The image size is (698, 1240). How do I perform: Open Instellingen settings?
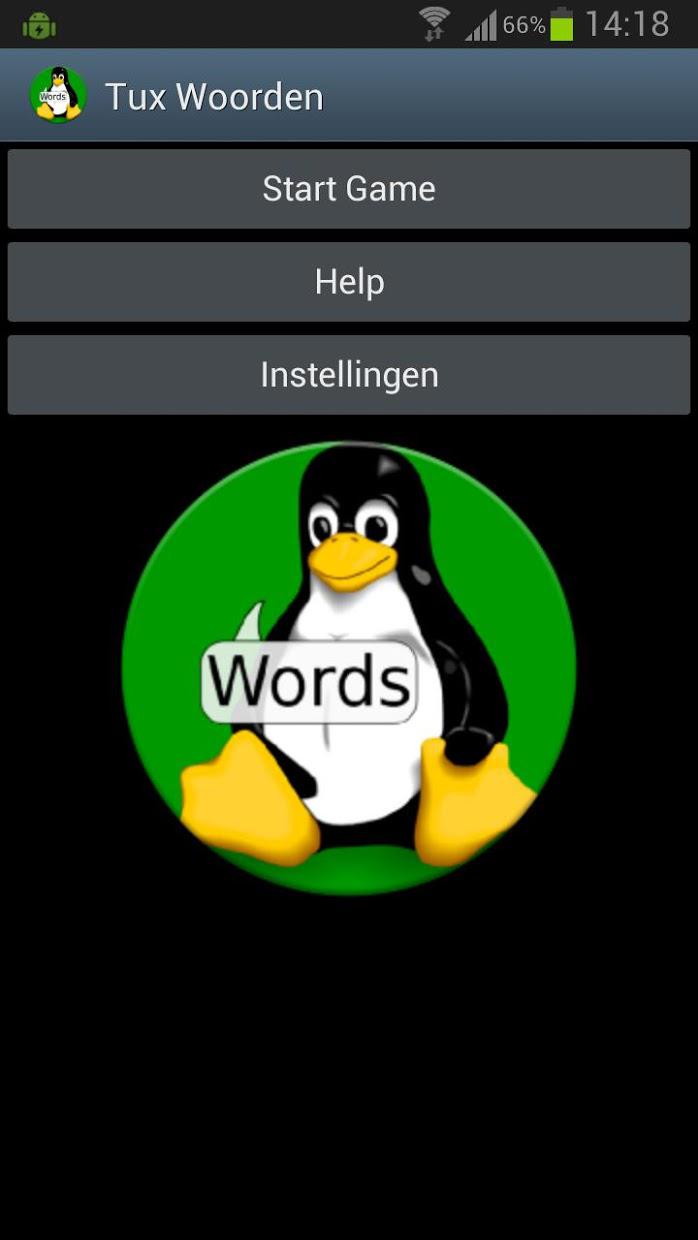[x=349, y=375]
